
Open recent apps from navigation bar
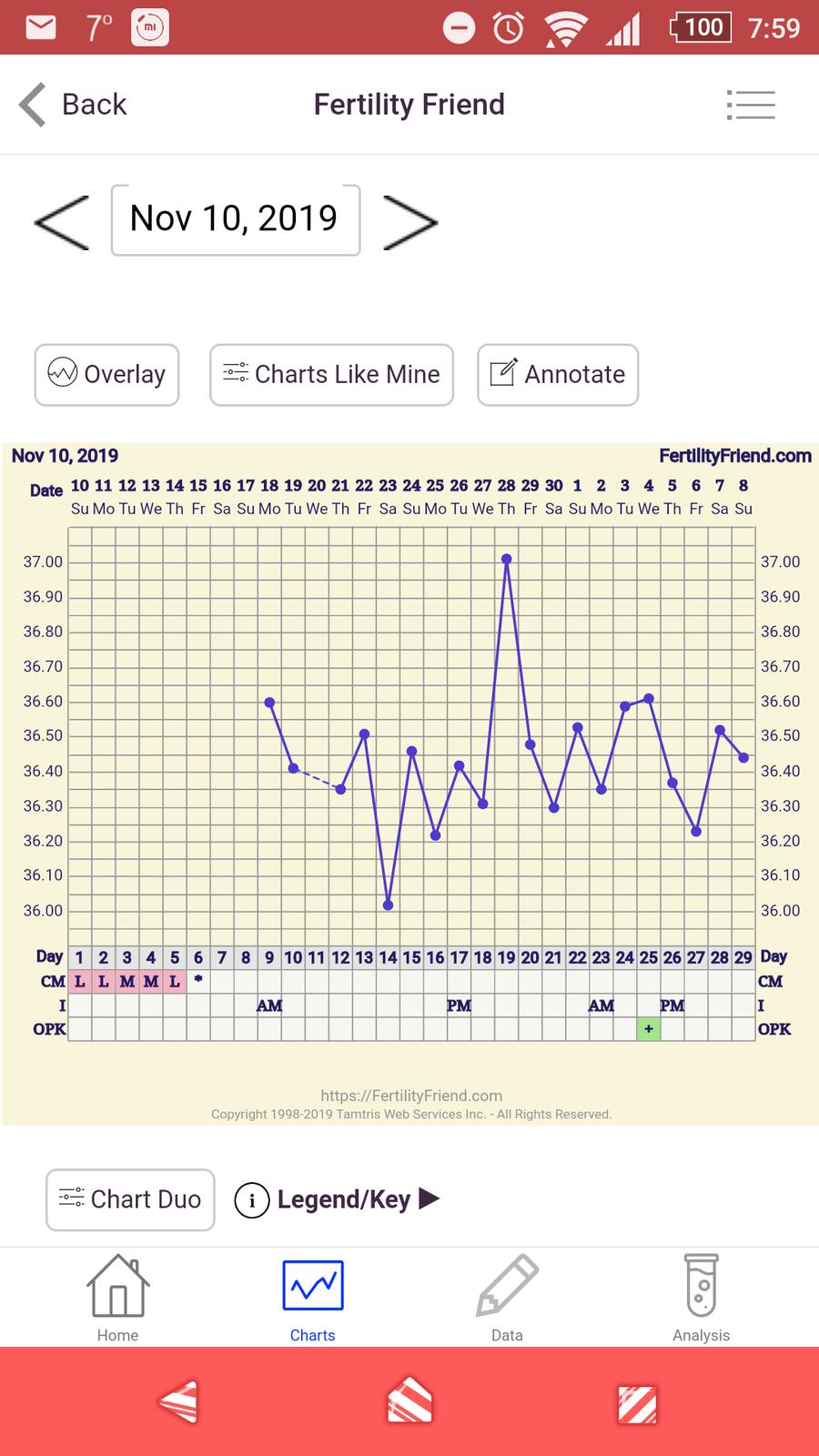[x=637, y=1401]
